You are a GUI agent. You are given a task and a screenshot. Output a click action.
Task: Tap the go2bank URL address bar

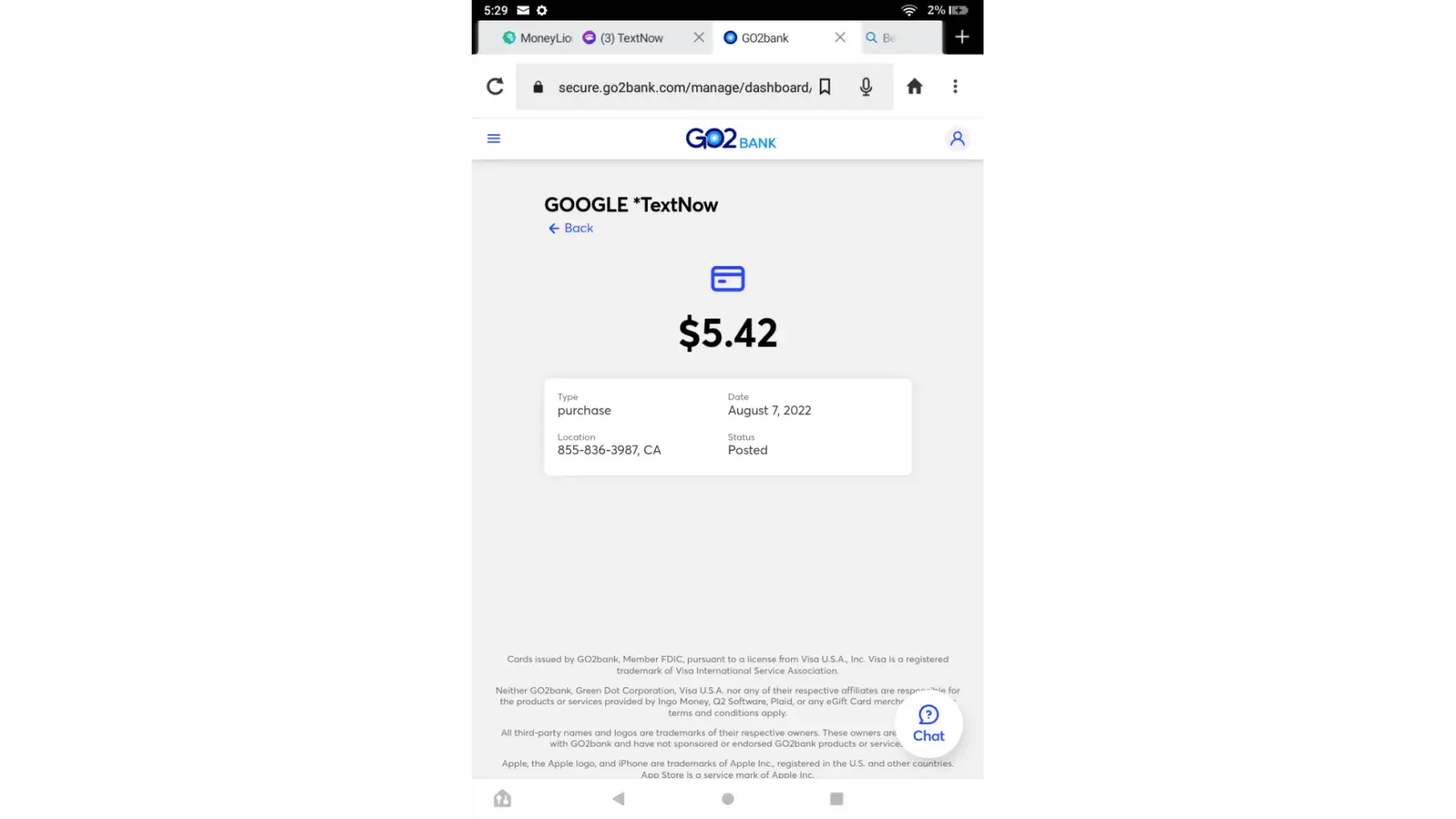[x=684, y=88]
